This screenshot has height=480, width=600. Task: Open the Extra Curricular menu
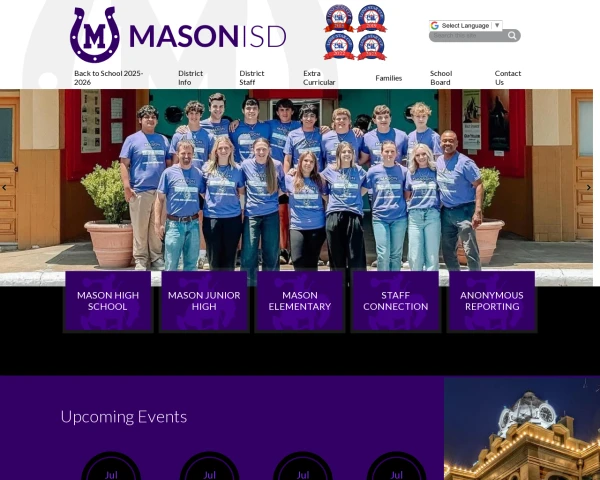pos(318,77)
